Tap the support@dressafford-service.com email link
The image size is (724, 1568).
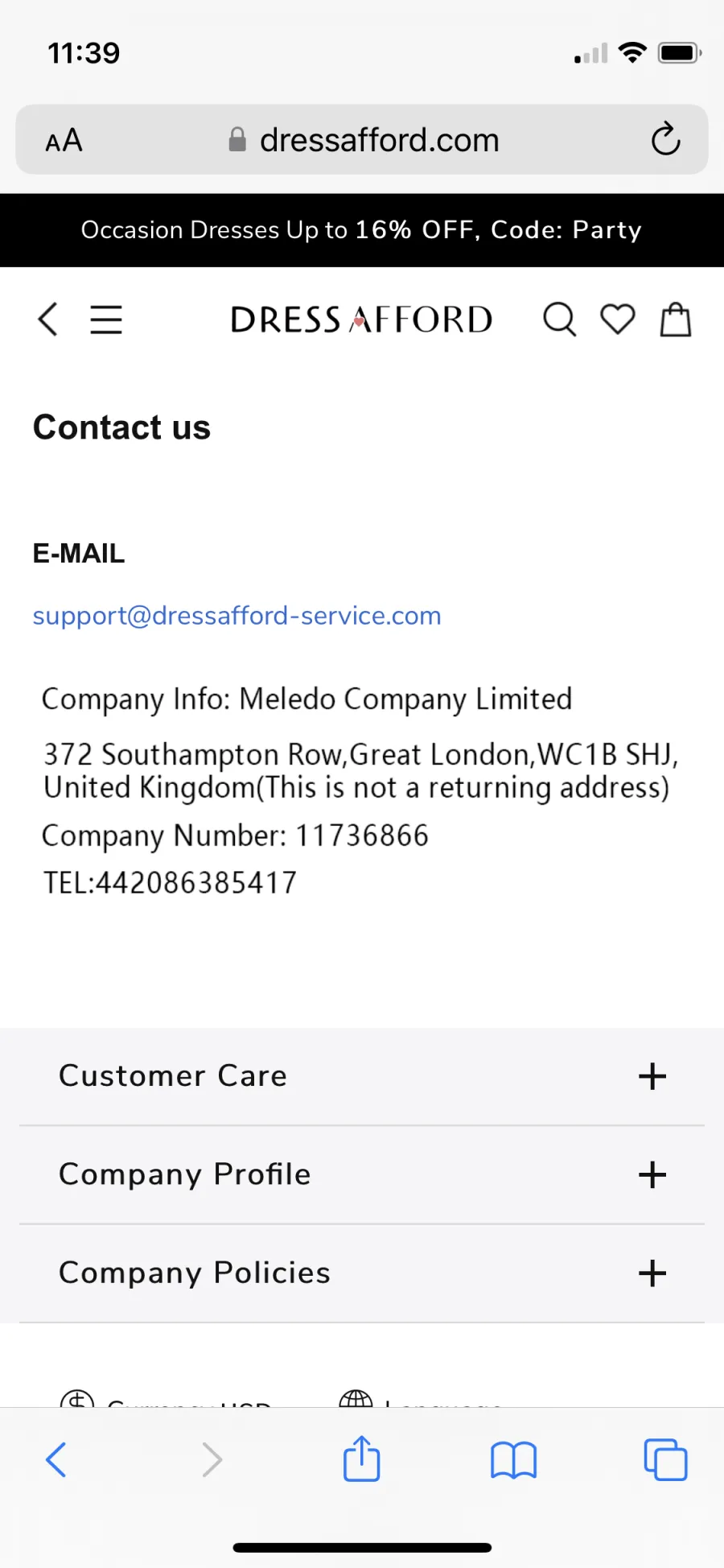[x=237, y=616]
